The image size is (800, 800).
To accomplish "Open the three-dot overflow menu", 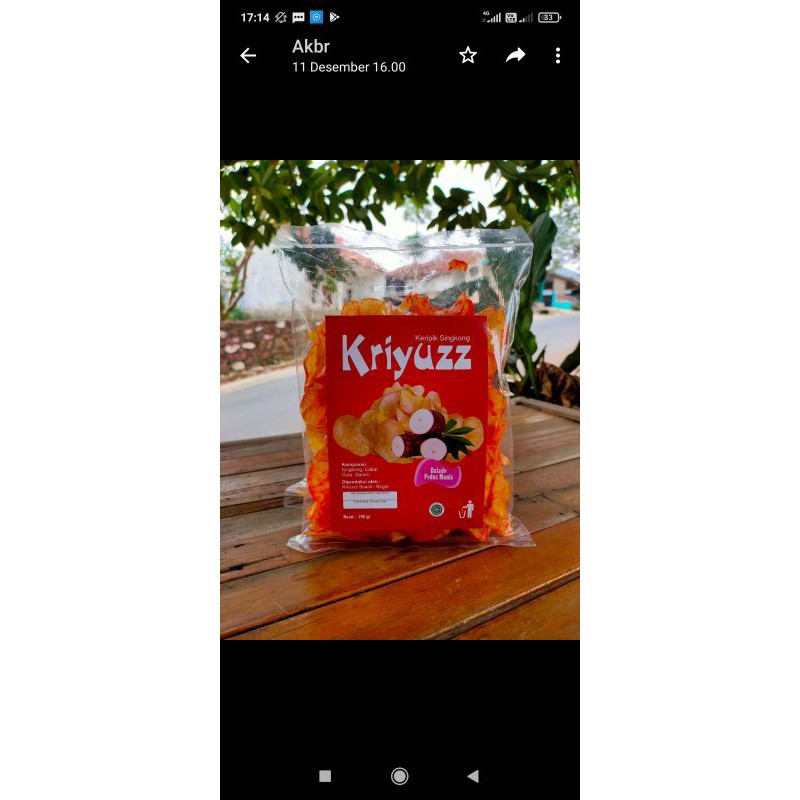I will [x=558, y=56].
